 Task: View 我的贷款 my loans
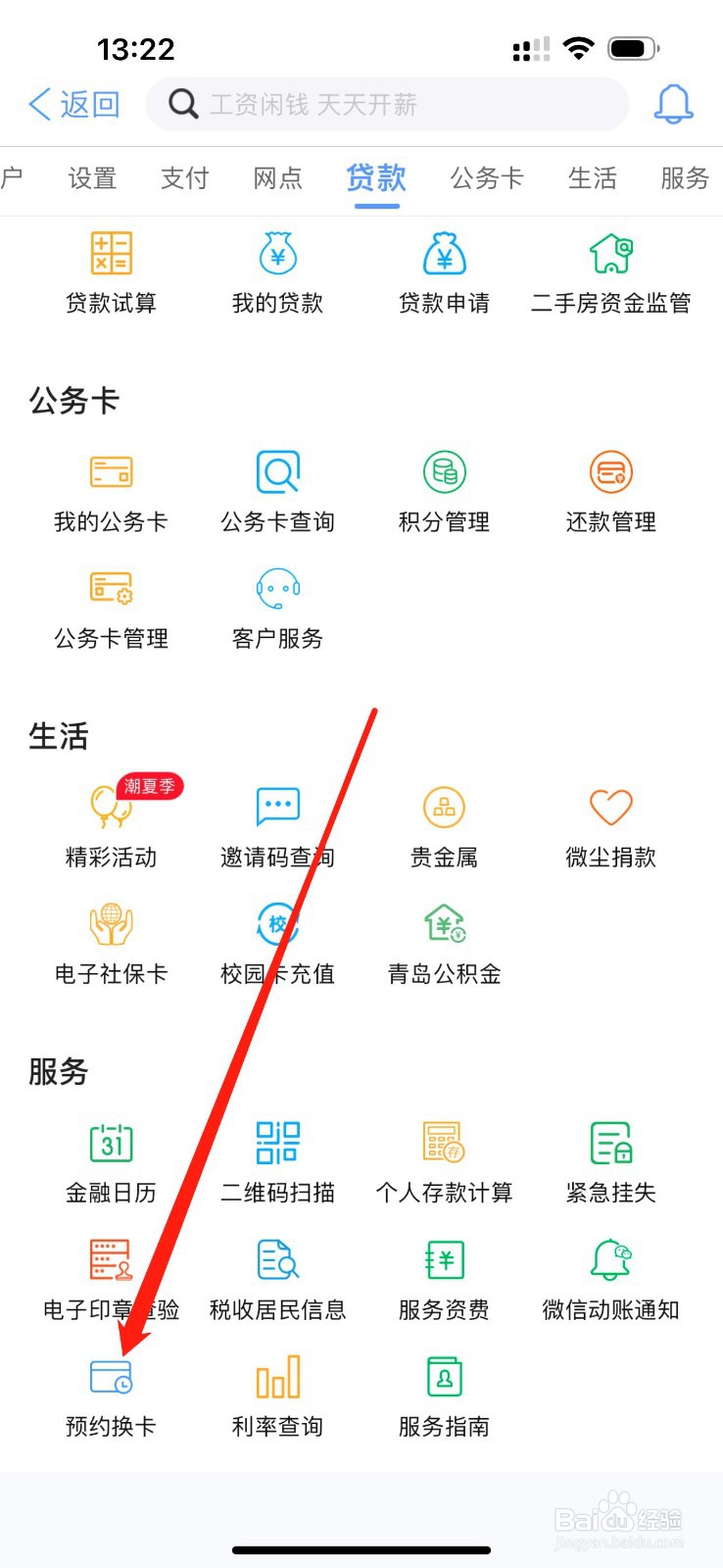click(x=276, y=271)
